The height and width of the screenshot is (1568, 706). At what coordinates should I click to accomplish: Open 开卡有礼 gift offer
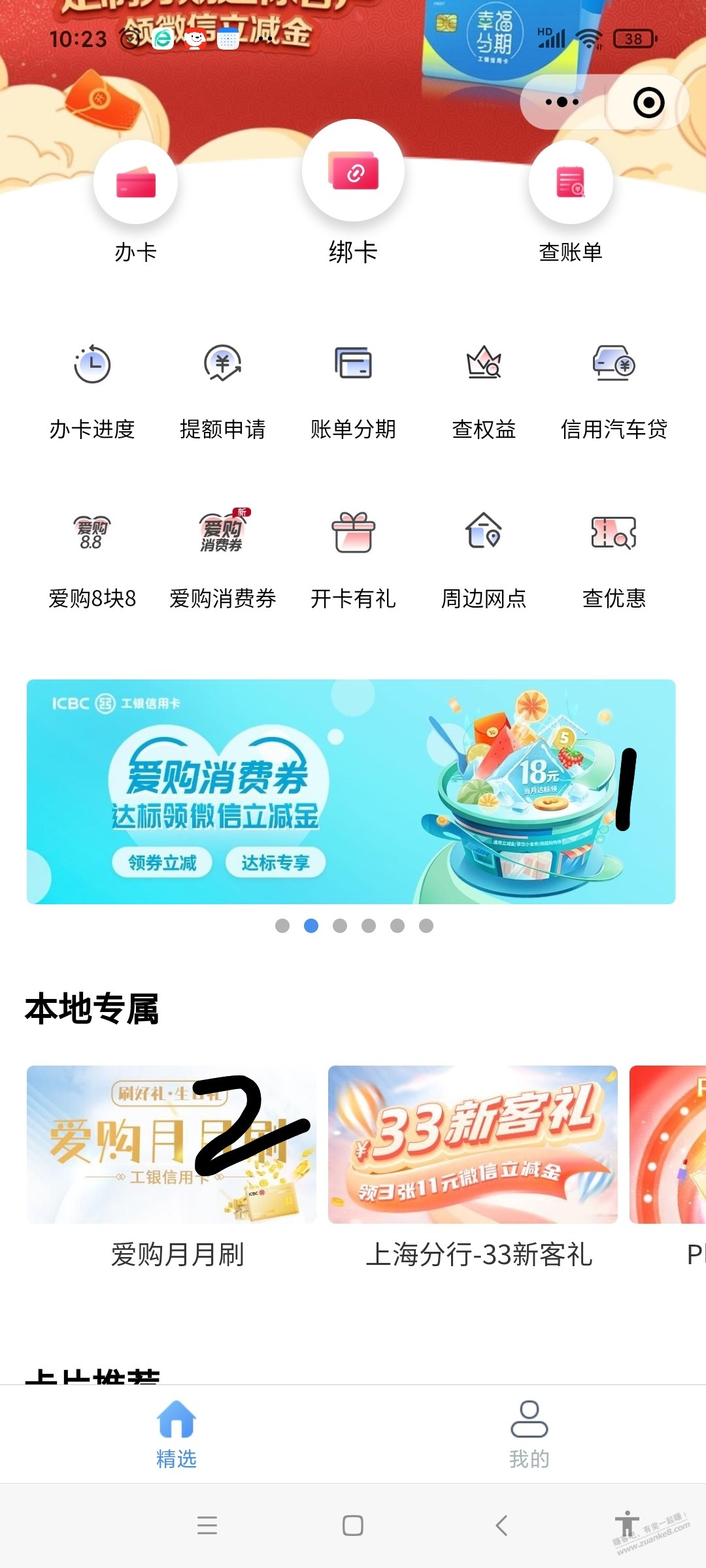[353, 561]
